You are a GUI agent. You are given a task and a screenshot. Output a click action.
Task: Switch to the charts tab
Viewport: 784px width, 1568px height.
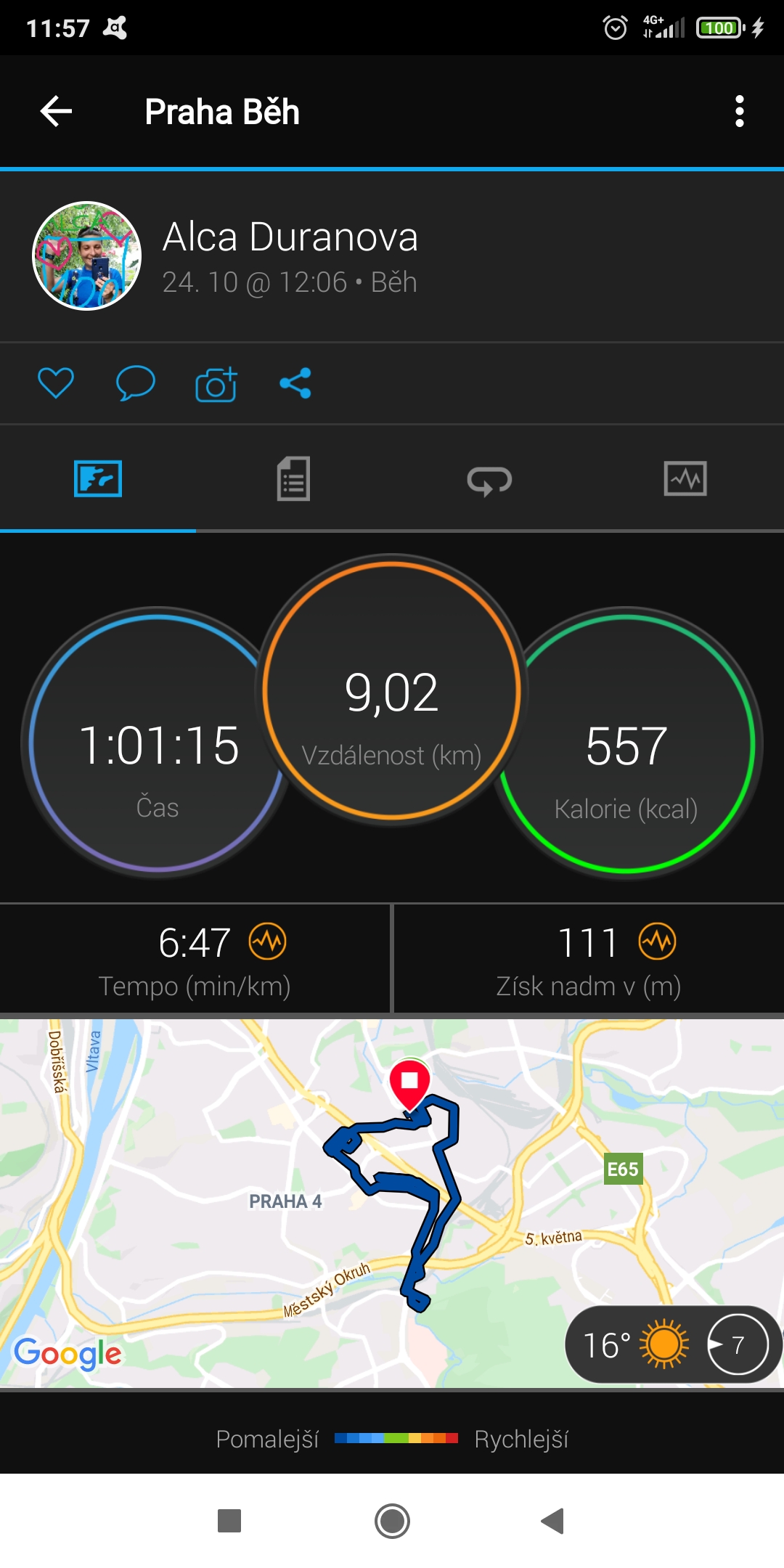click(685, 478)
